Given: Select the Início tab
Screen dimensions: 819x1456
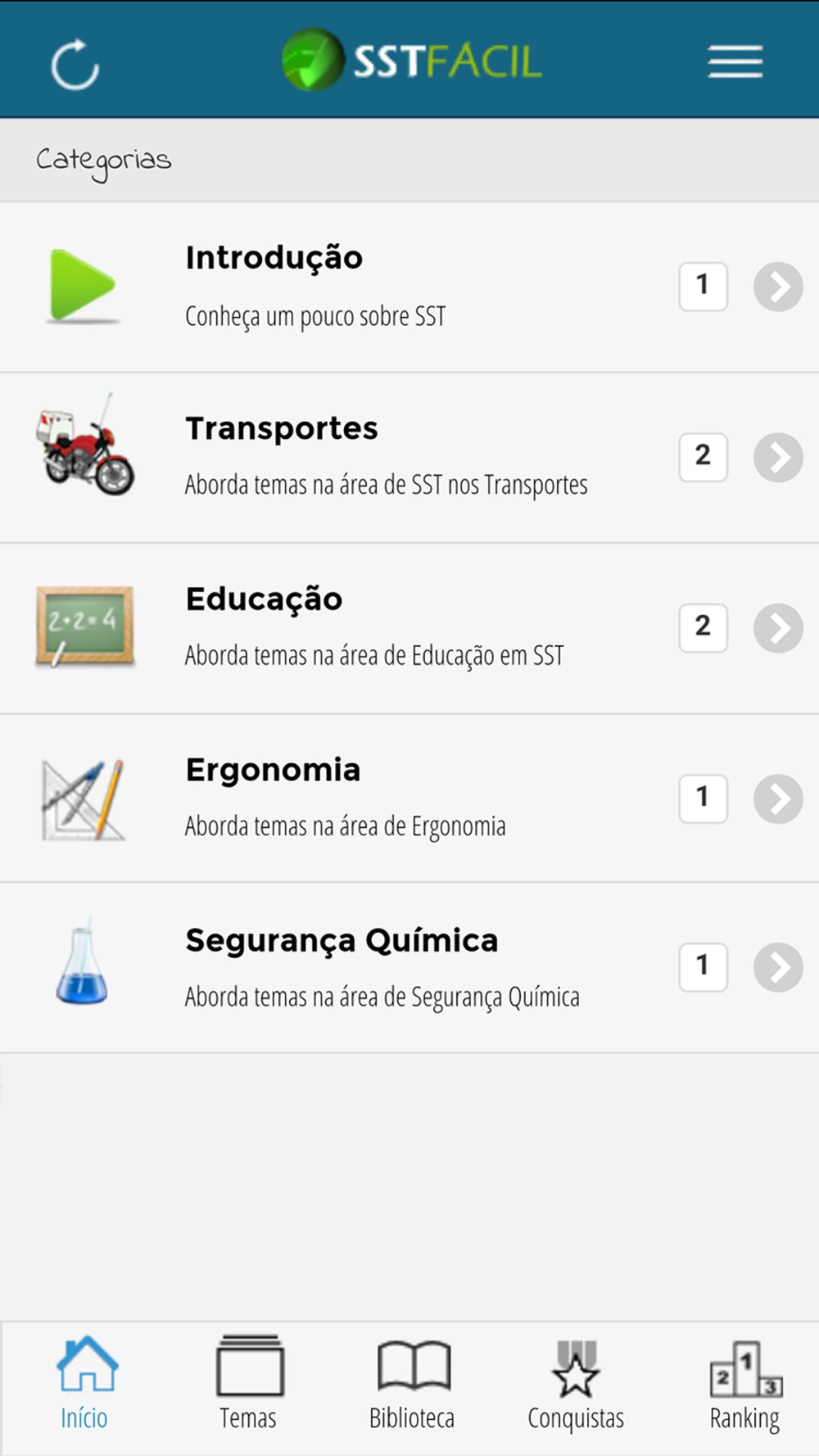Looking at the screenshot, I should pos(84,1384).
